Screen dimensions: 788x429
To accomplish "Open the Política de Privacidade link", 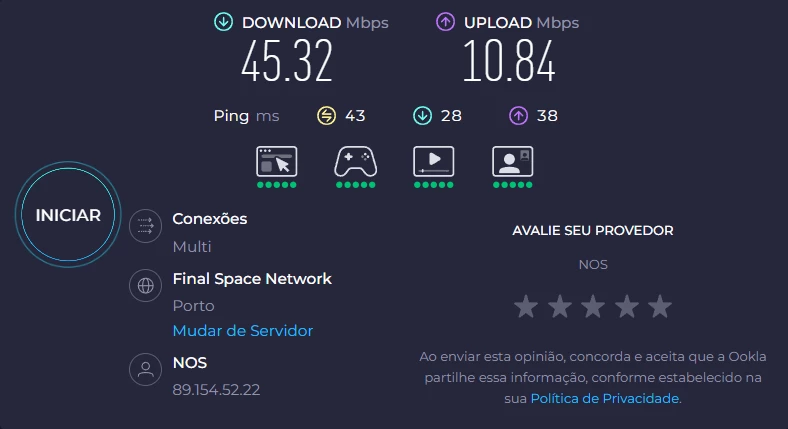I will (x=605, y=398).
